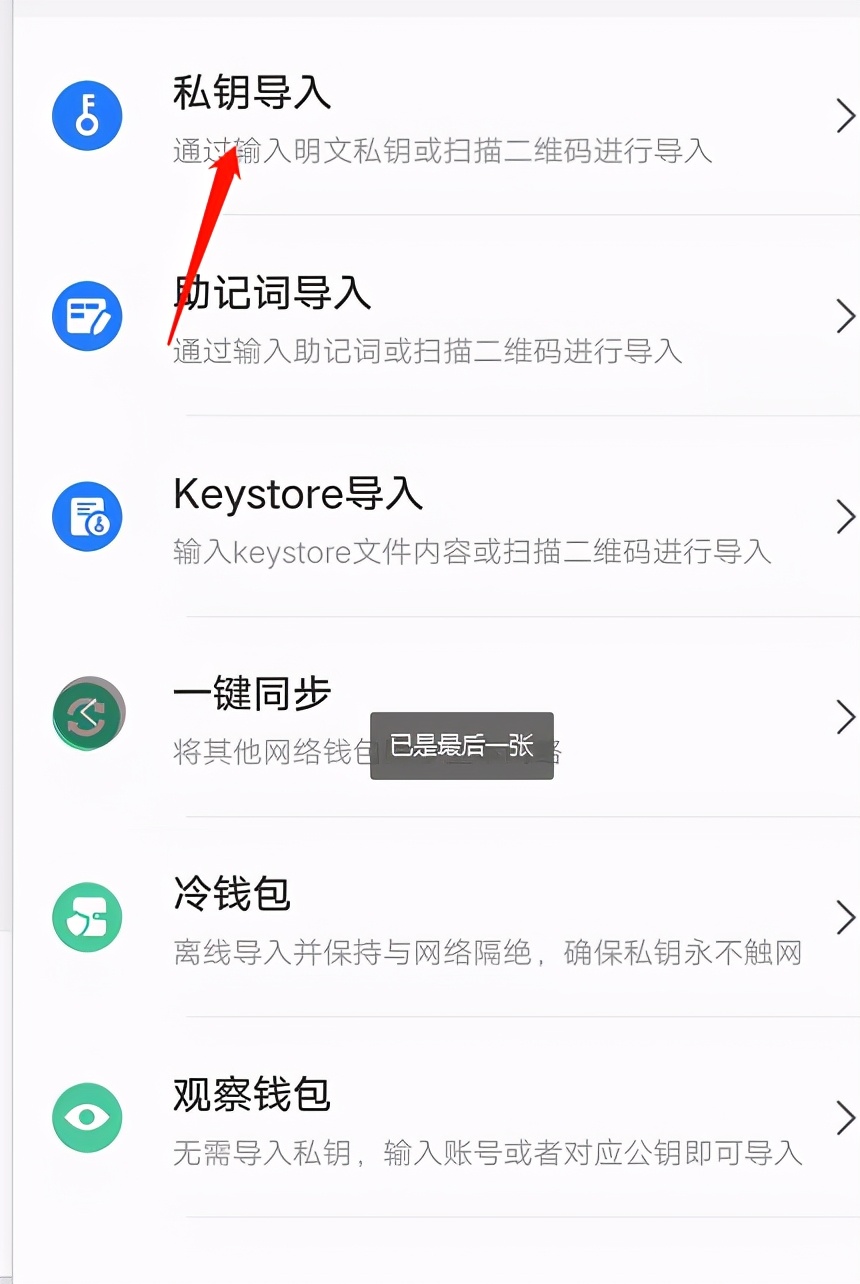
Task: Open the 助记词导入 row chevron
Action: coord(846,316)
